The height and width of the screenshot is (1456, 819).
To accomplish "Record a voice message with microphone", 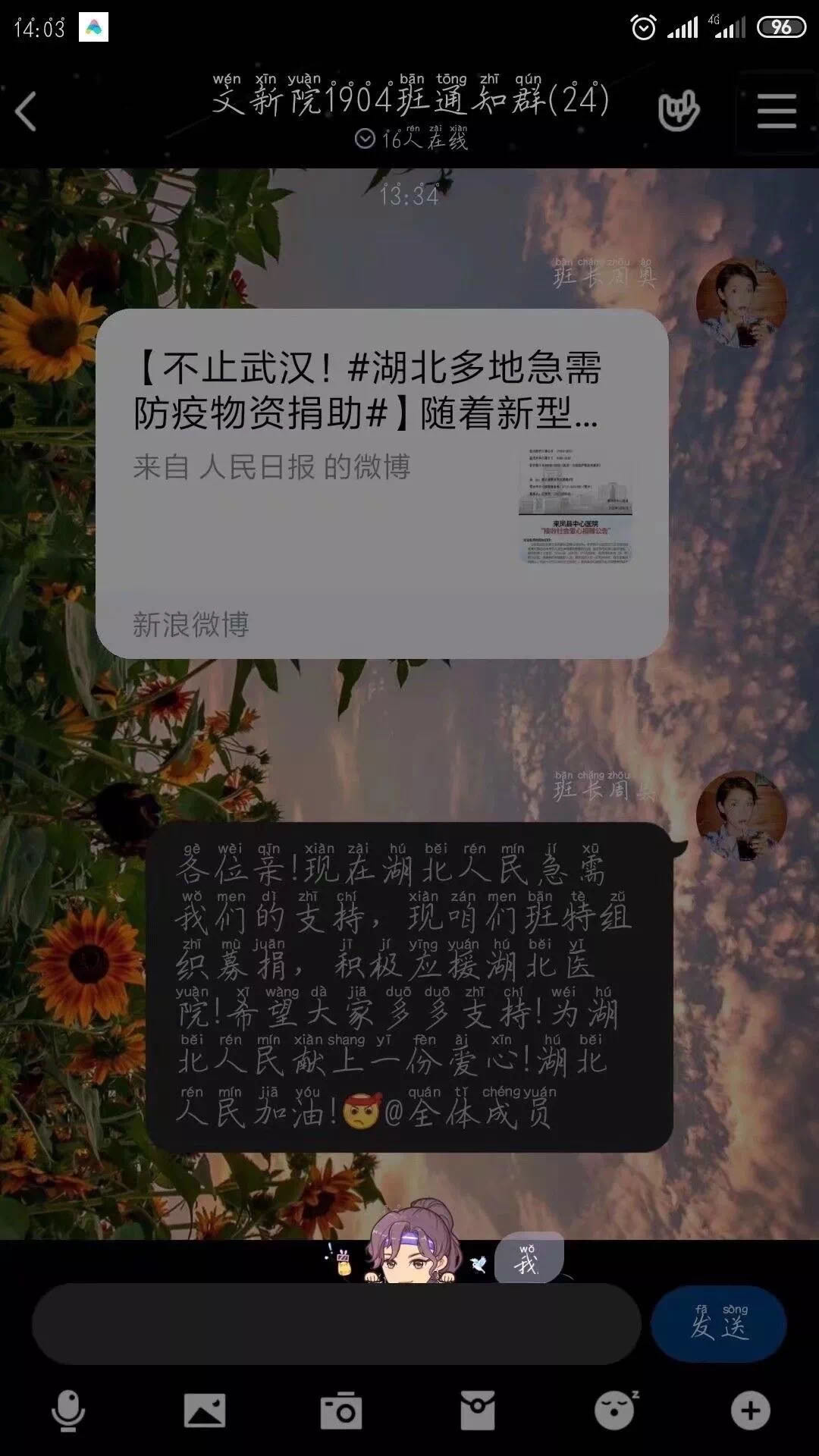I will point(68,1410).
